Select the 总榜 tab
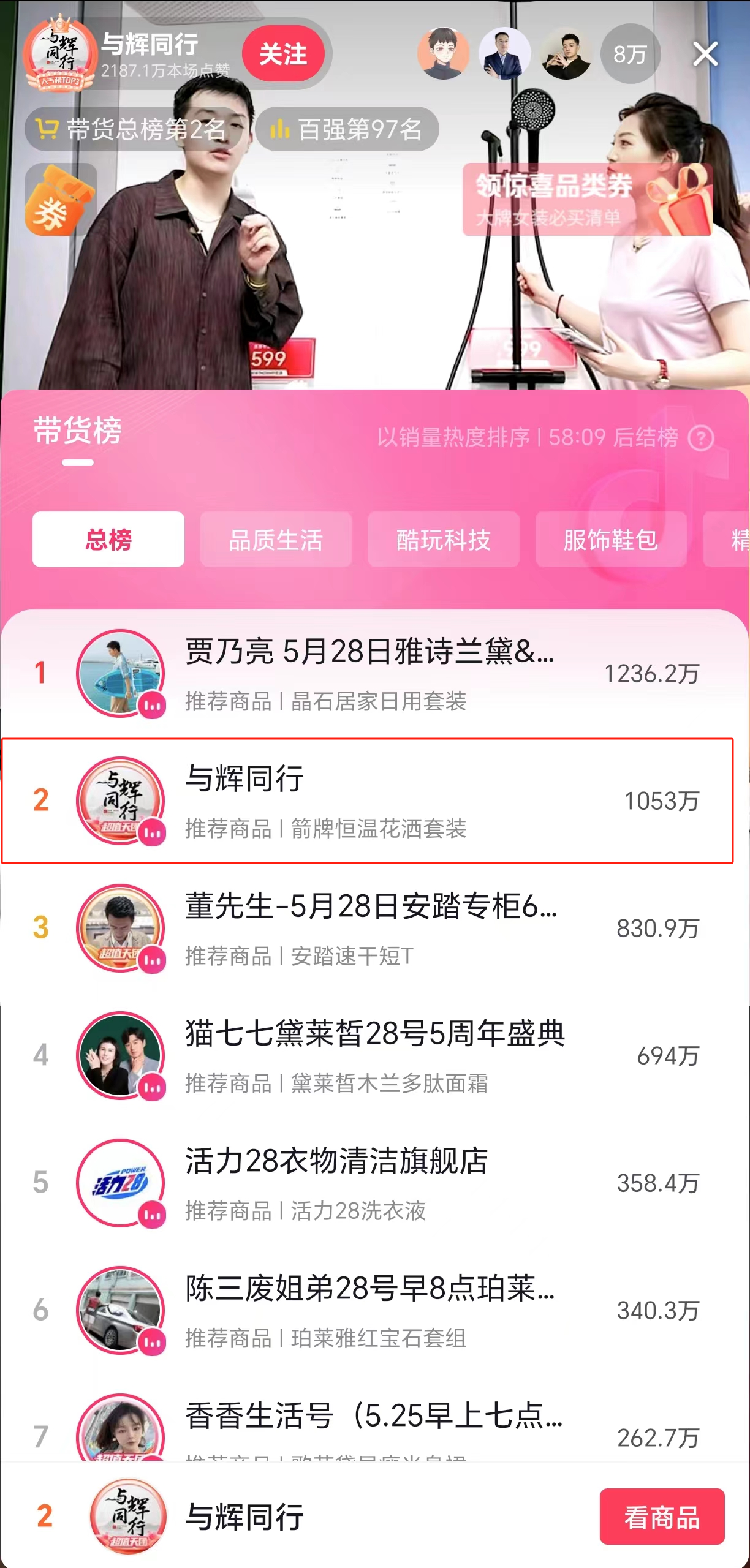The width and height of the screenshot is (750, 1568). (x=108, y=540)
